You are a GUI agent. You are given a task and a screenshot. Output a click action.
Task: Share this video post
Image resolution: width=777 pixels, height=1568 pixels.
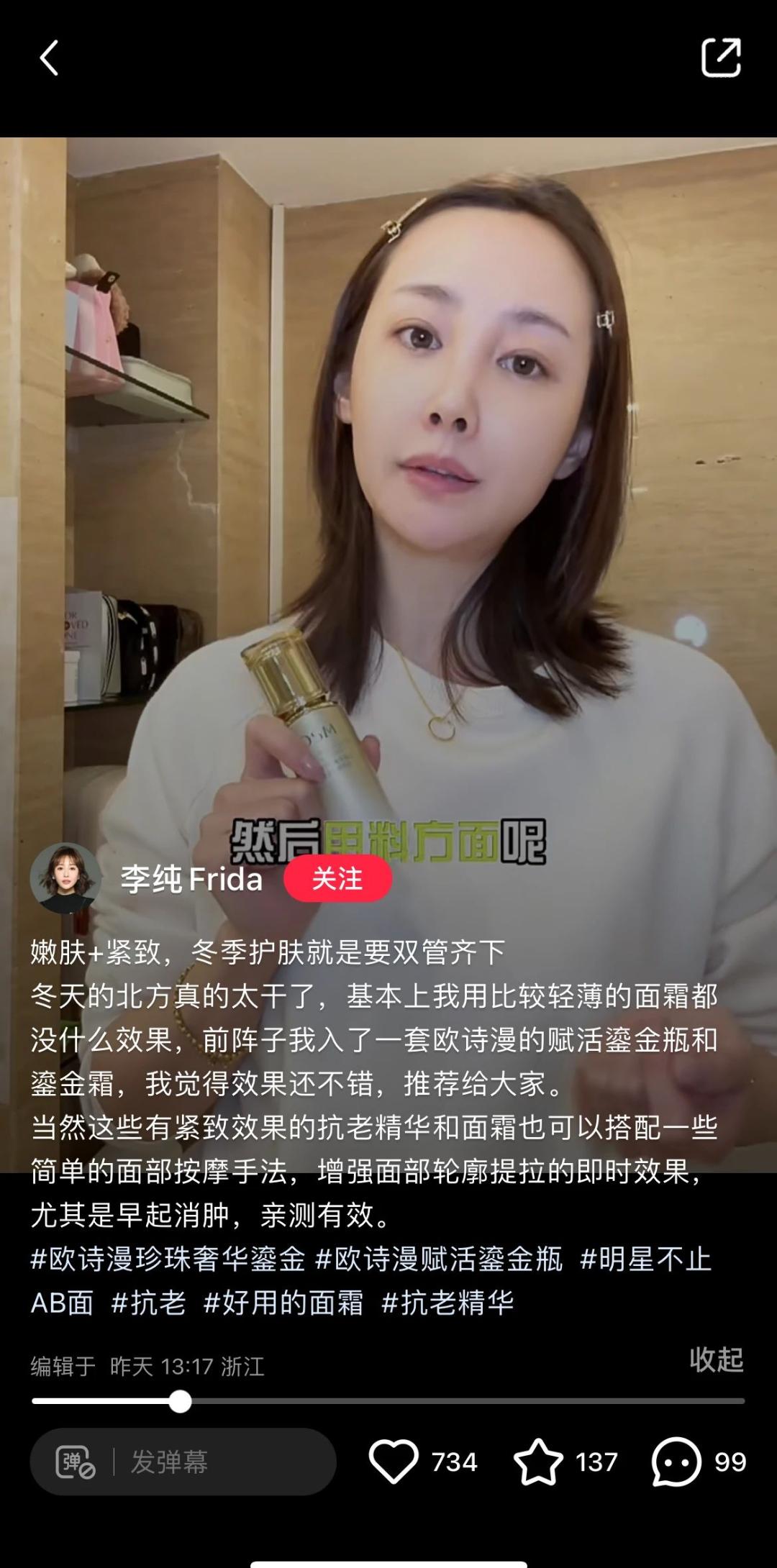[721, 58]
